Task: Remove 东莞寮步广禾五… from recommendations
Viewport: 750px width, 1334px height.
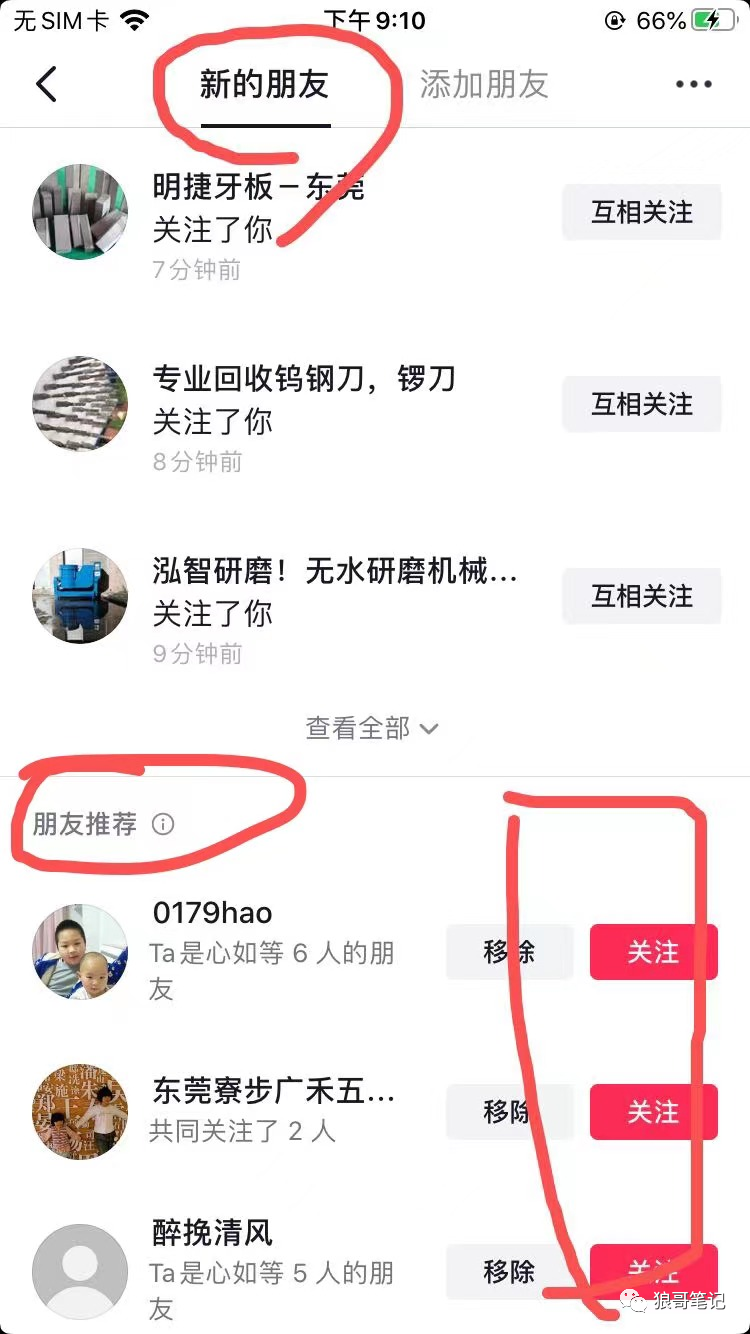Action: pyautogui.click(x=509, y=1112)
